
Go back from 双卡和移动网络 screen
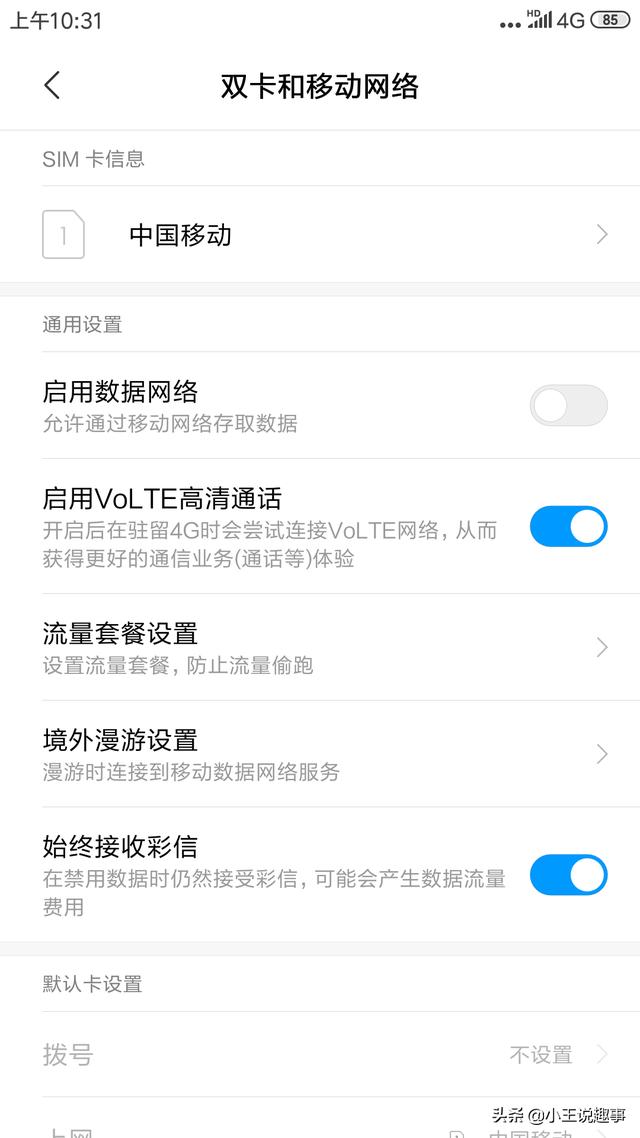[52, 86]
